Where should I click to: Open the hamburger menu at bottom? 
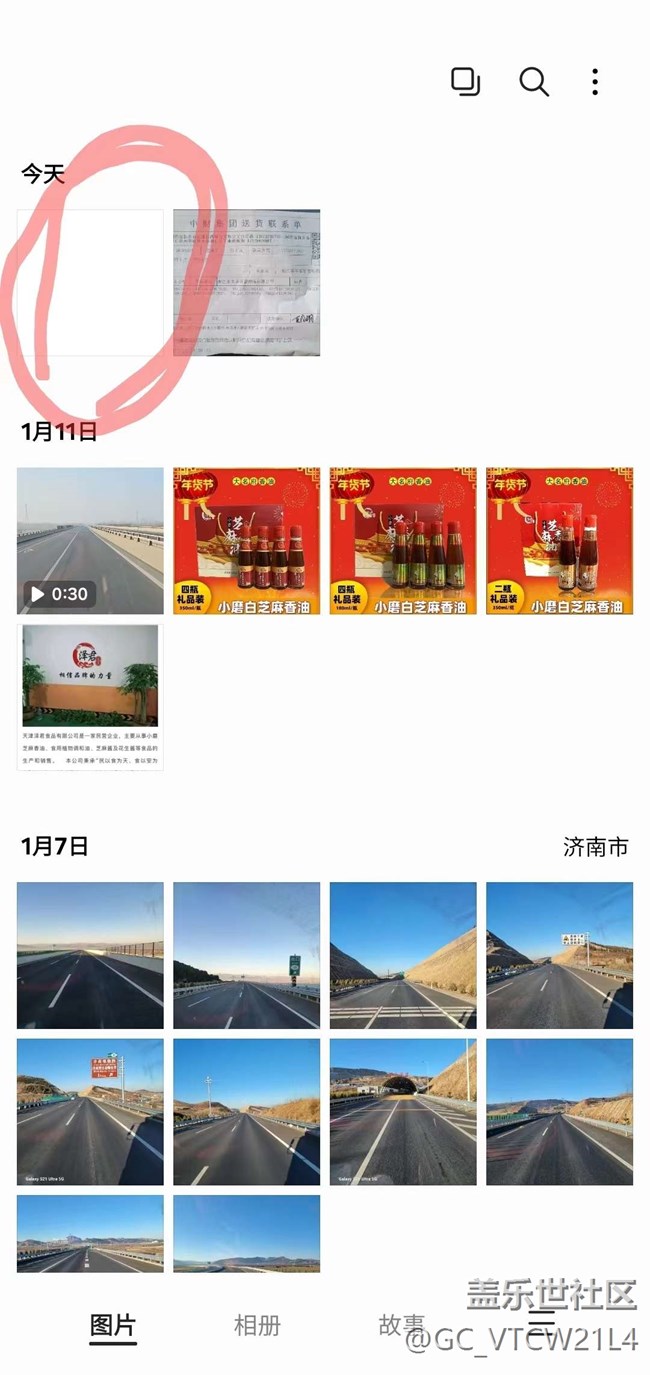541,1322
